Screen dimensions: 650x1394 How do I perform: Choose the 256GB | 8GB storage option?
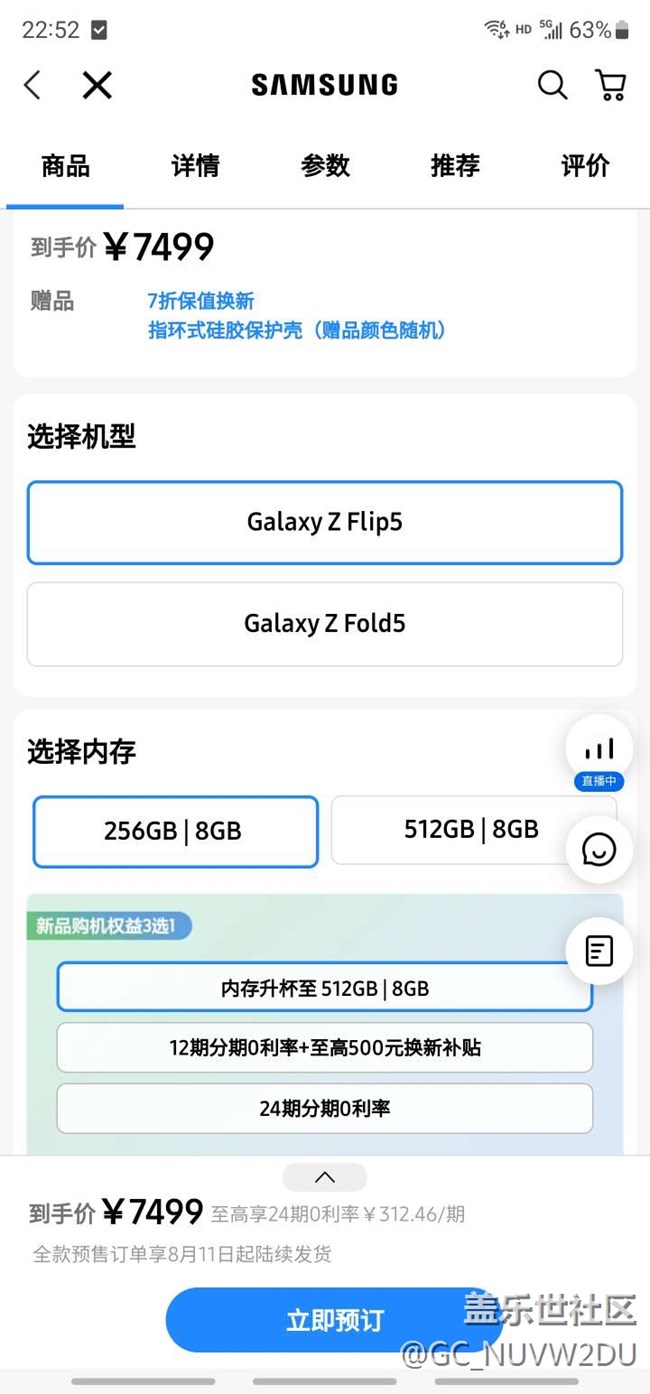coord(175,831)
